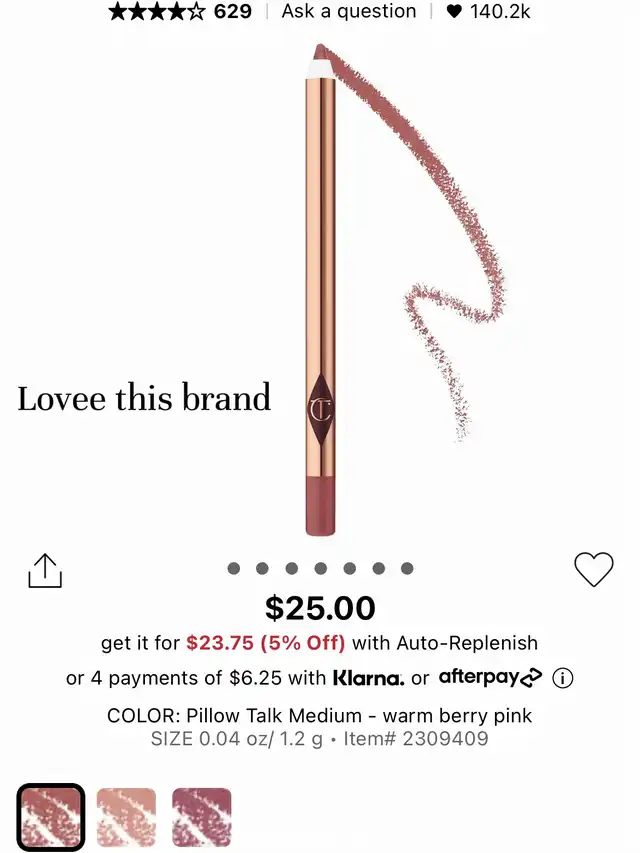640x853 pixels.
Task: Open the Klarna and Afterpay info icon
Action: [563, 678]
